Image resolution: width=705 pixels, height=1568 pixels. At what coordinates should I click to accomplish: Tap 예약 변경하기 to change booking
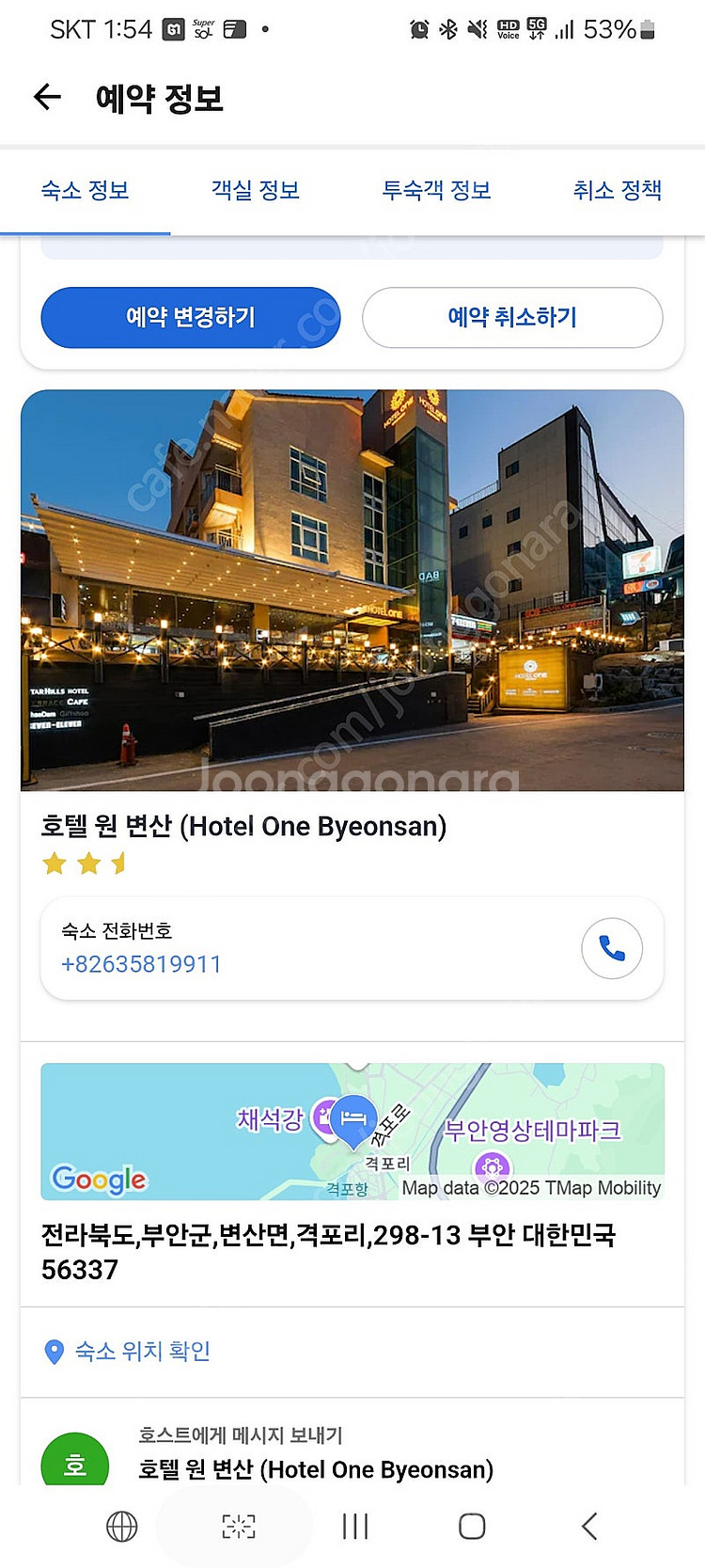190,318
